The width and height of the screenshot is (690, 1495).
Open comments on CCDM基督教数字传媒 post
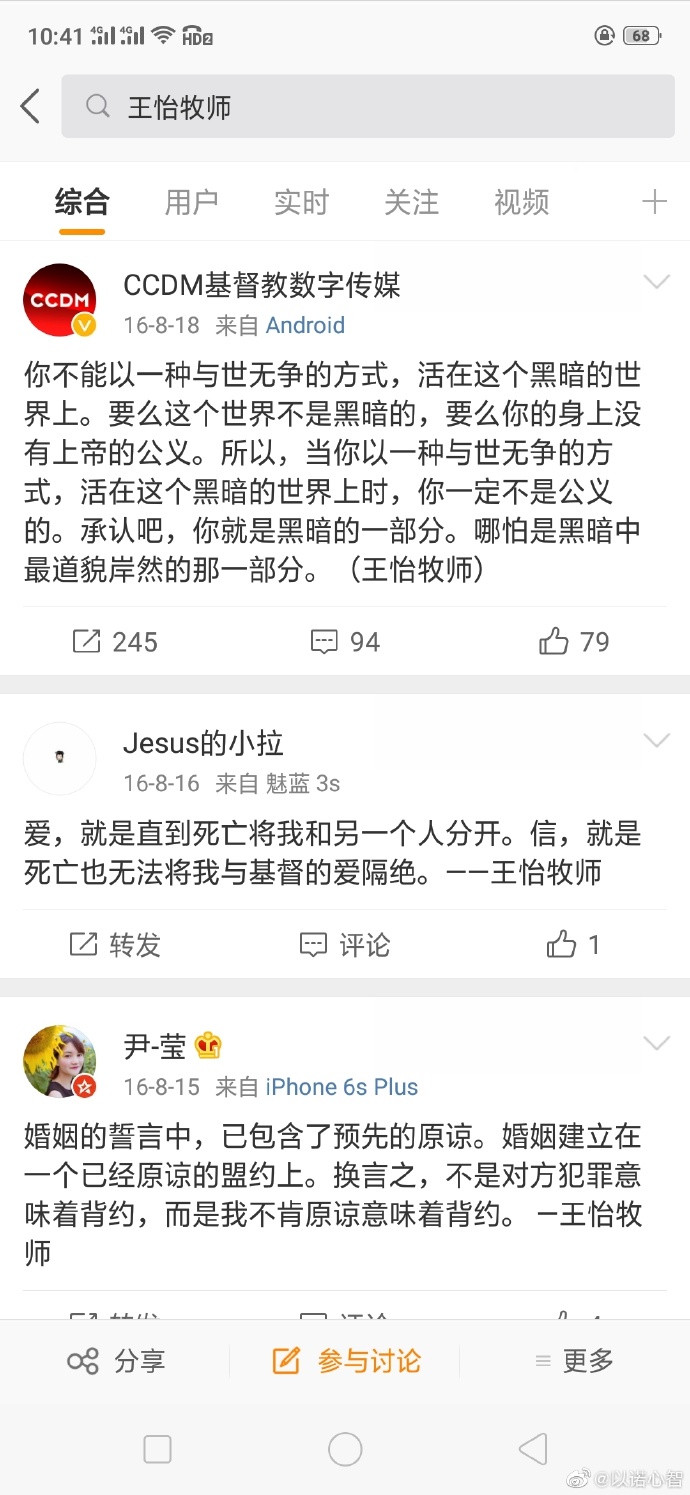345,642
